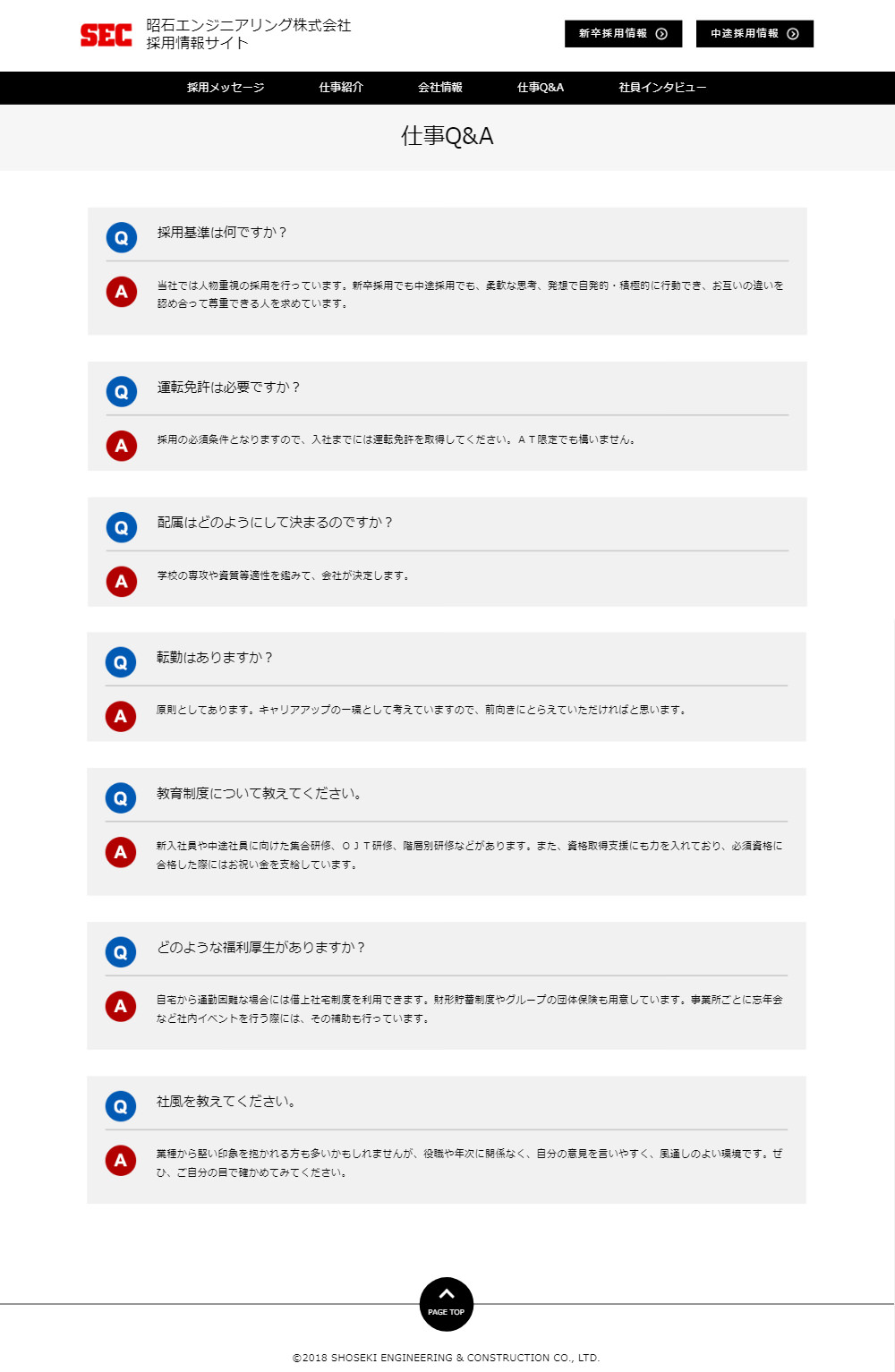This screenshot has width=895, height=1372.
Task: Open the 中途採用情報 button
Action: 754,34
